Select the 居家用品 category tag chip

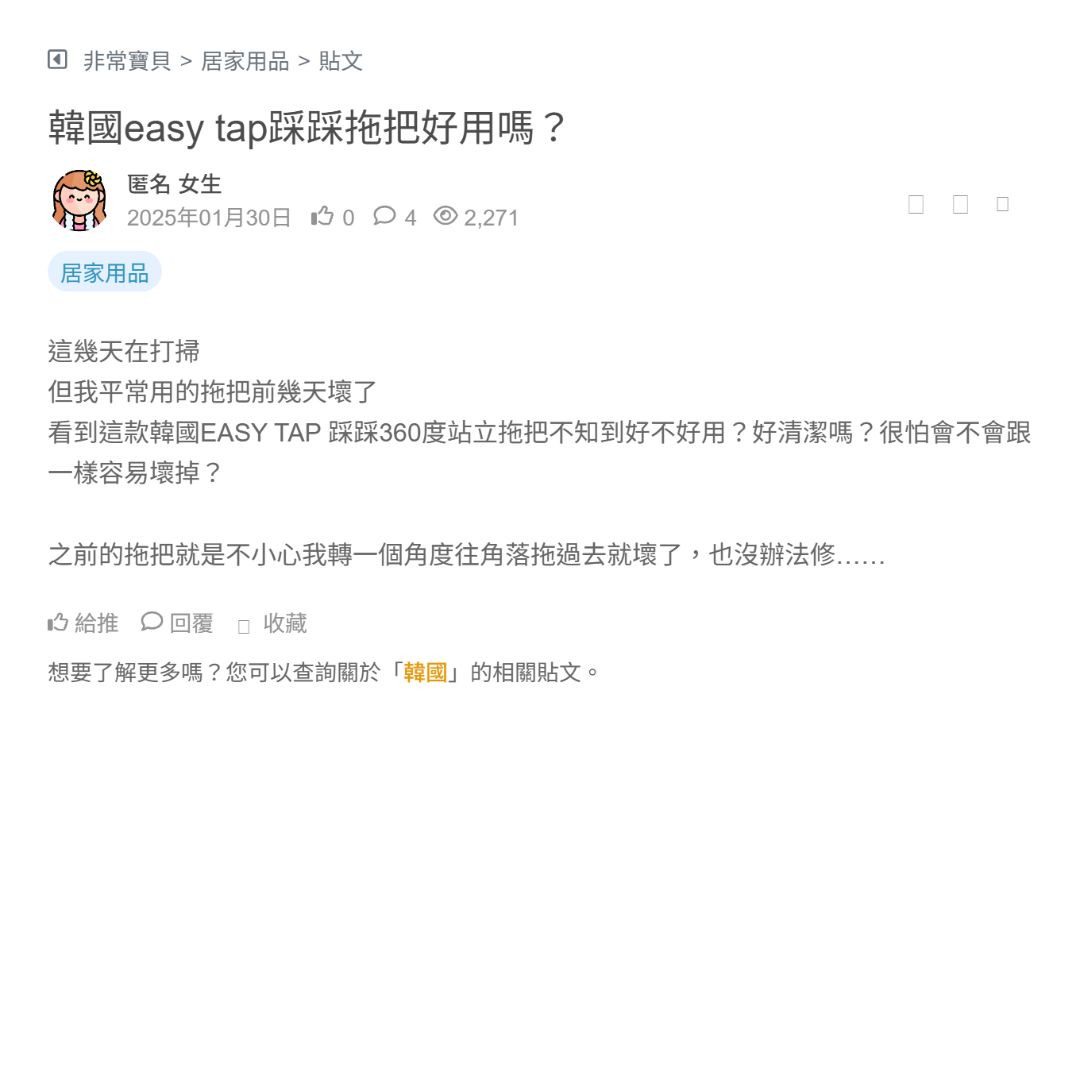tap(104, 273)
